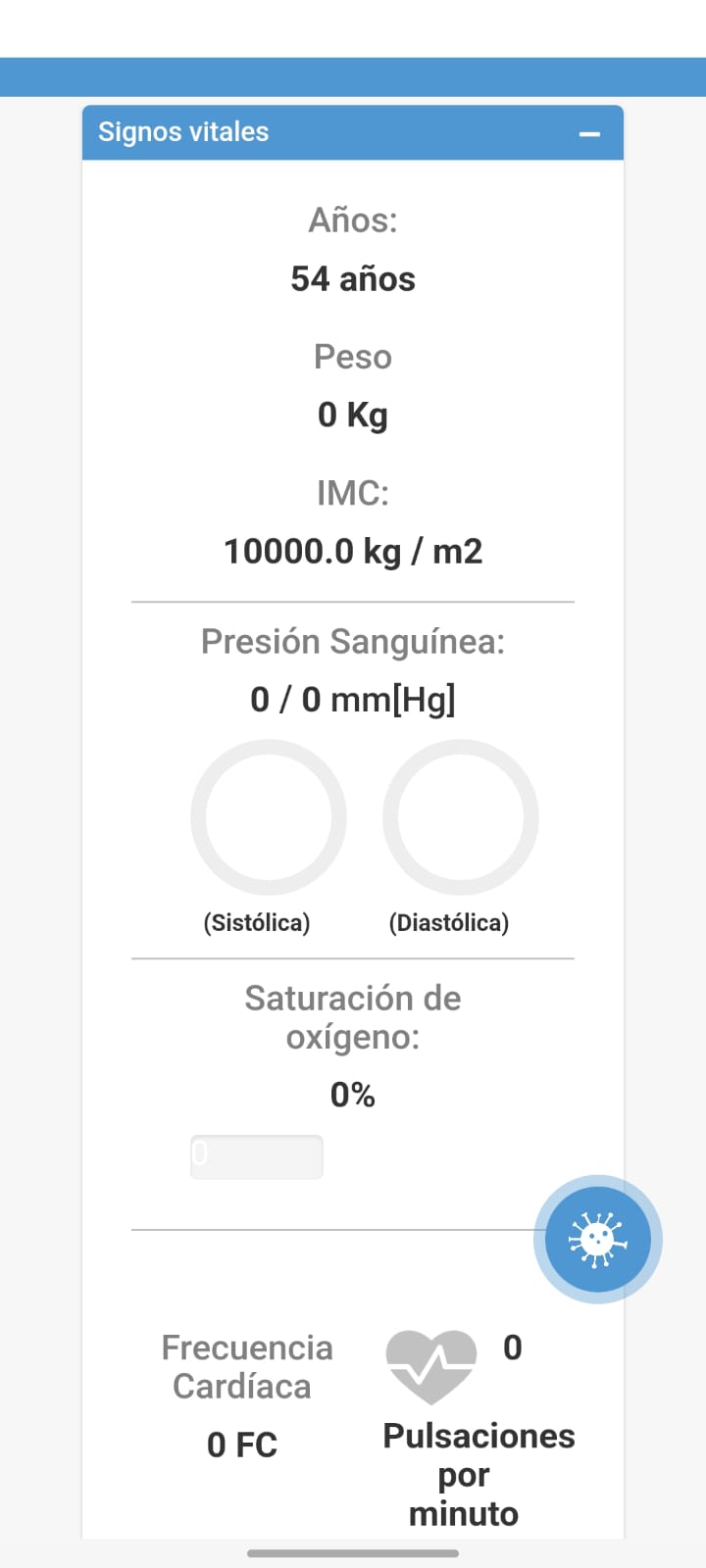
Task: Tap the oxygen saturation input box
Action: pyautogui.click(x=257, y=1156)
